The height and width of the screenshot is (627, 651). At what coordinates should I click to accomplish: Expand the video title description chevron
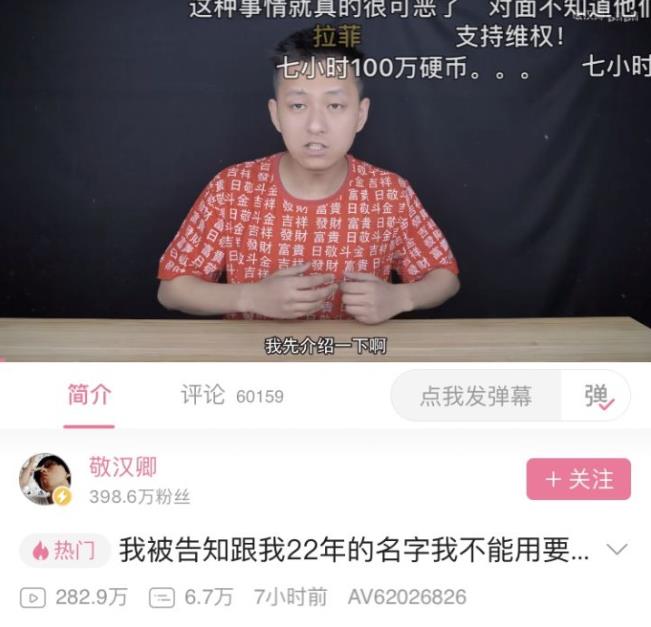[617, 549]
